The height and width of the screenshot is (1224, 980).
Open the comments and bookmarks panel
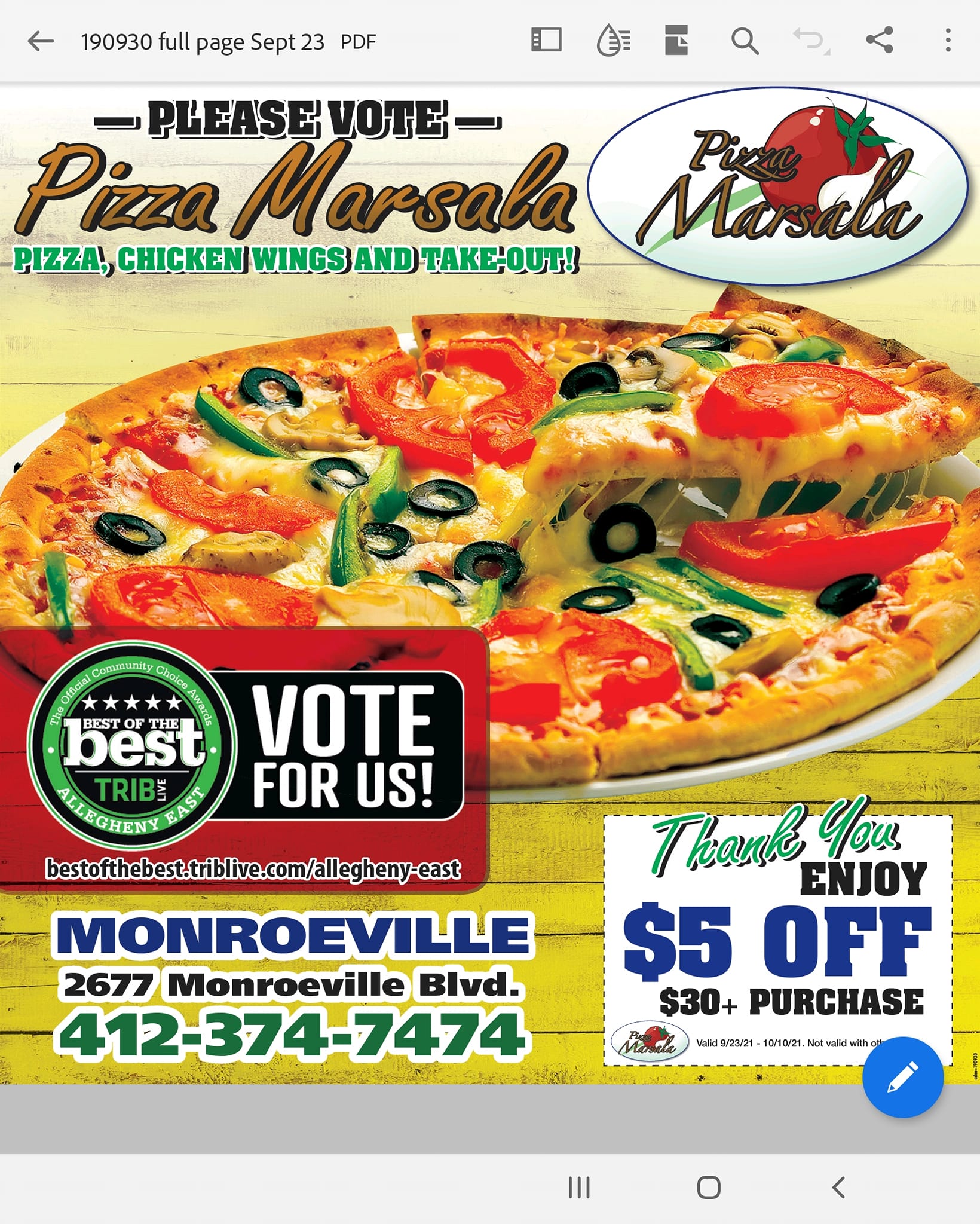(676, 41)
